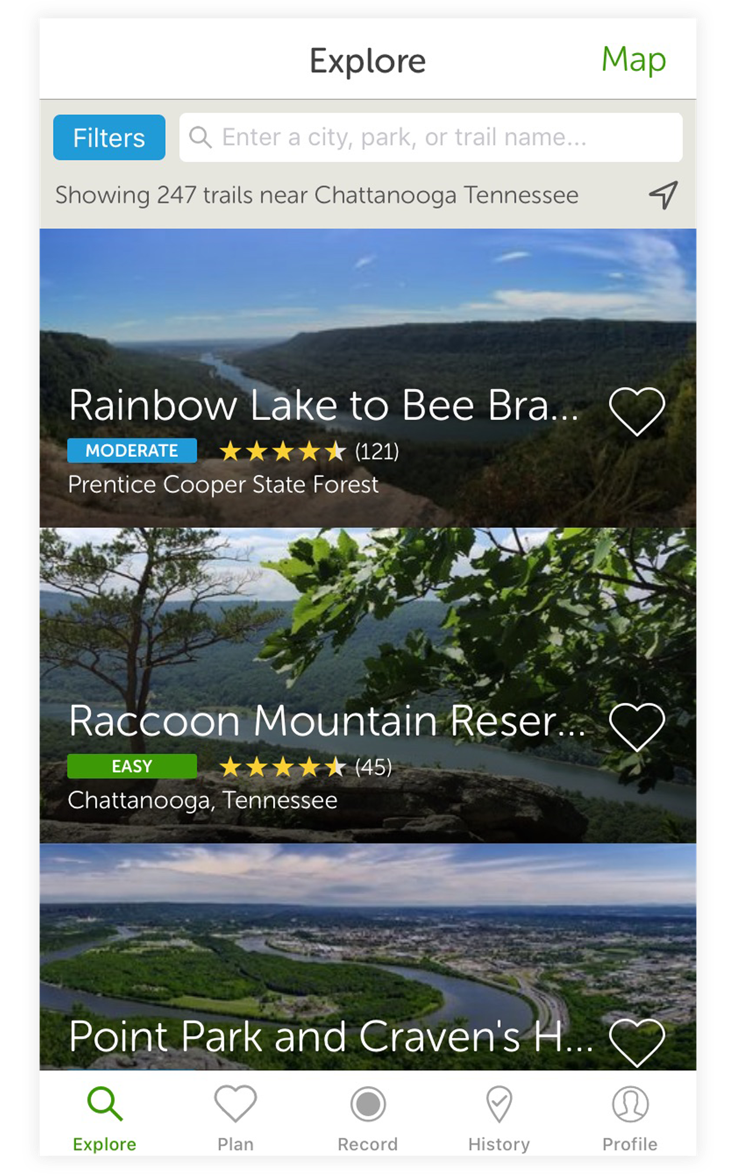Open Raccoon Mountain Reservoir trail card
This screenshot has width=736, height=1174.
(326, 721)
